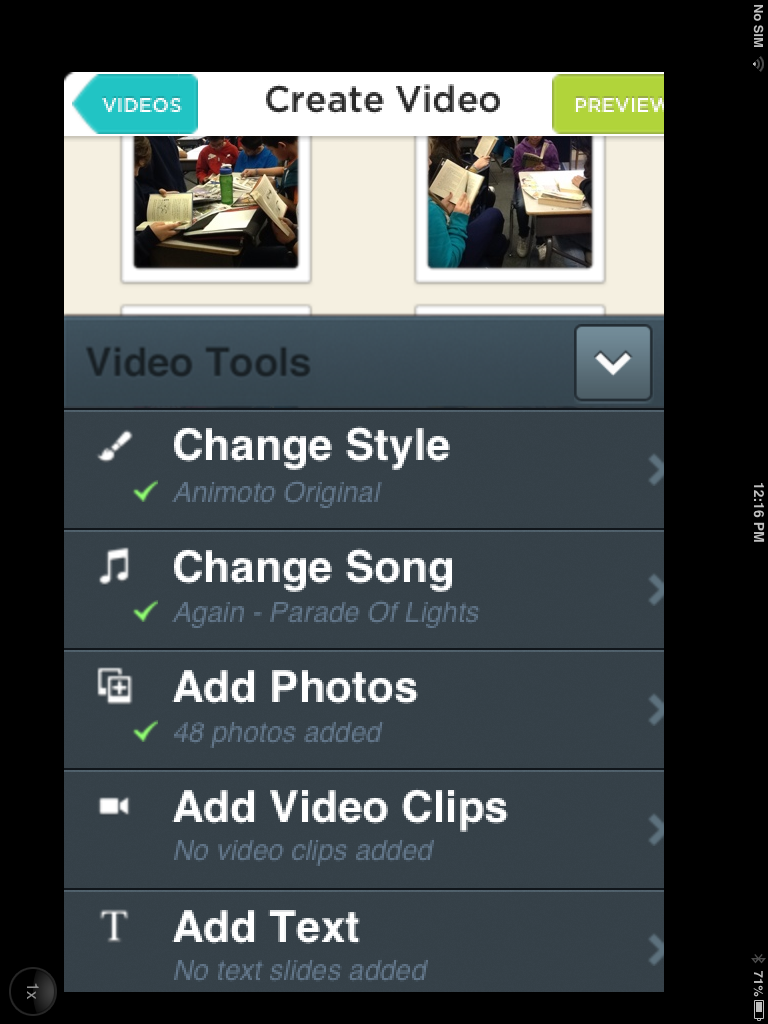
Task: Open the photo of student in teal holding a book
Action: pyautogui.click(x=509, y=202)
